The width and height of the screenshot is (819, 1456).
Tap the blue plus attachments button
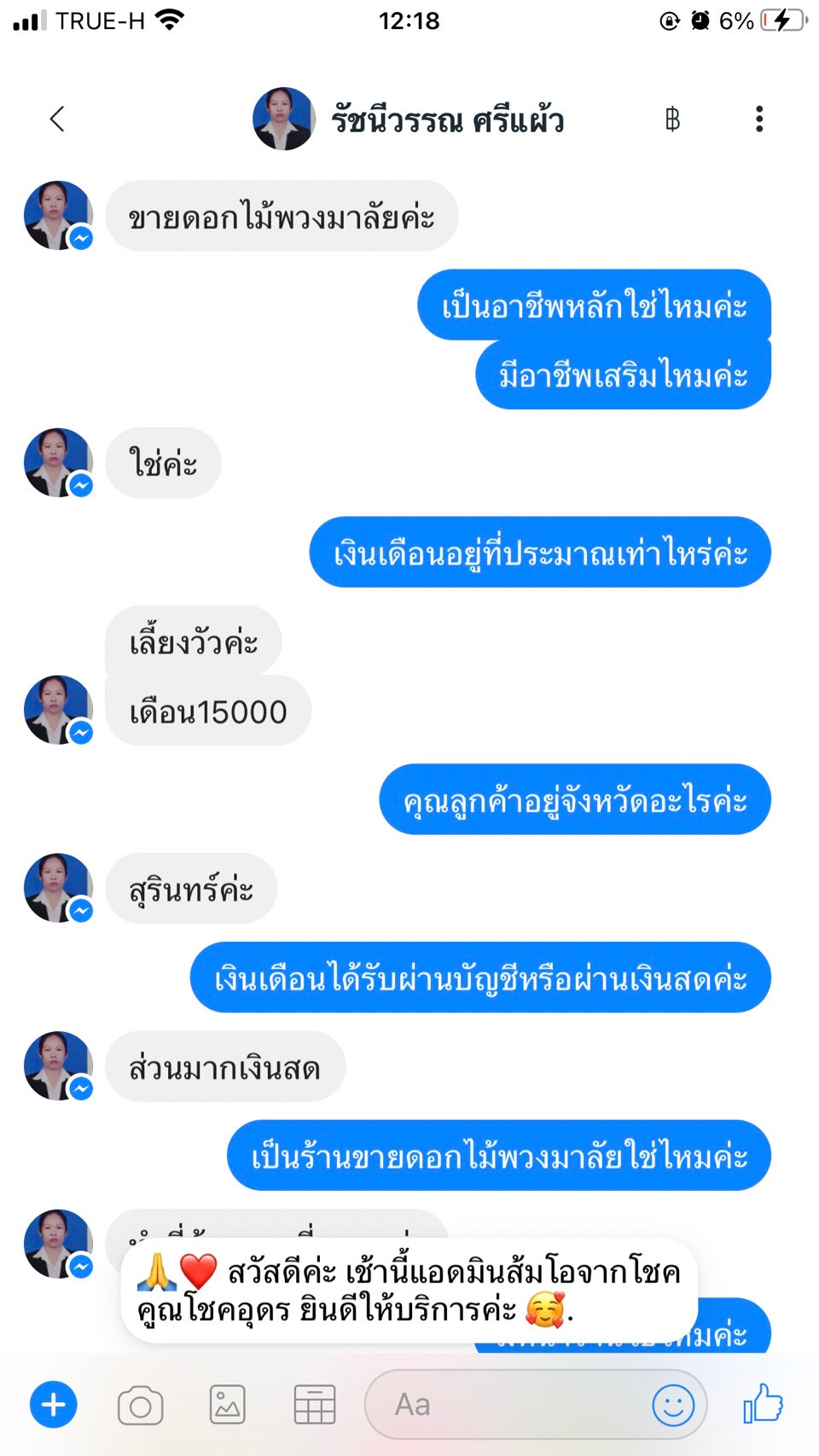54,1405
